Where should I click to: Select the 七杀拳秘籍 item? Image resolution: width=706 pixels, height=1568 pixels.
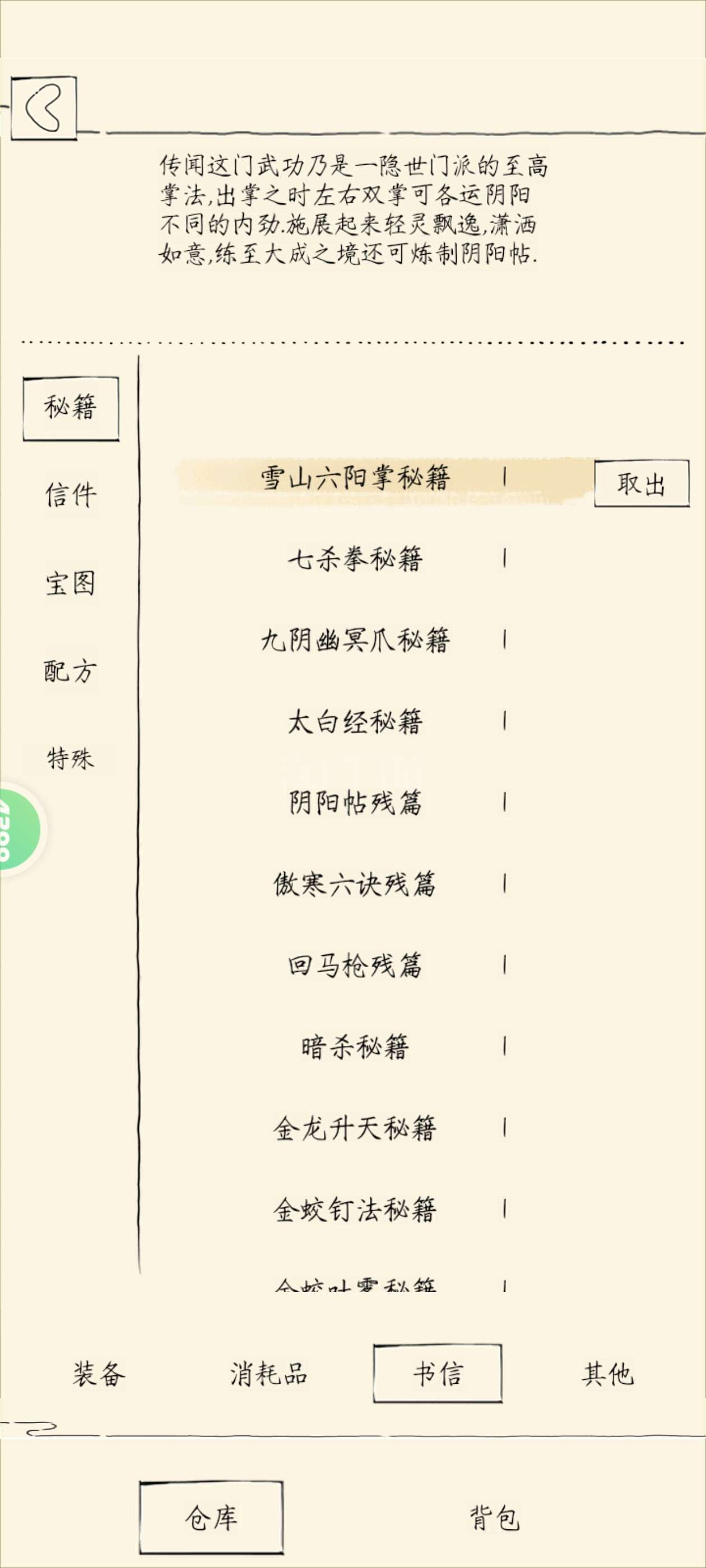coord(355,559)
